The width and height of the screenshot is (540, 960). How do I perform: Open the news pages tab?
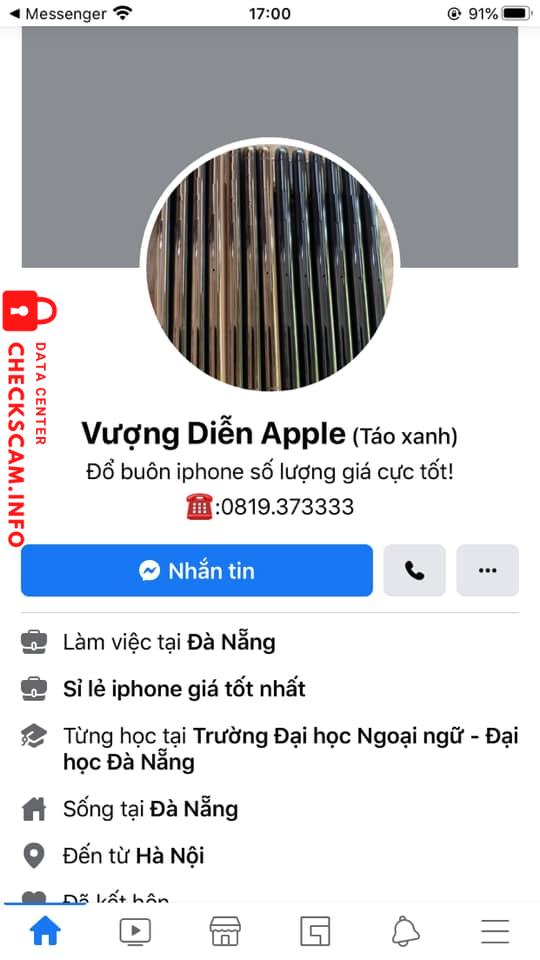[315, 932]
